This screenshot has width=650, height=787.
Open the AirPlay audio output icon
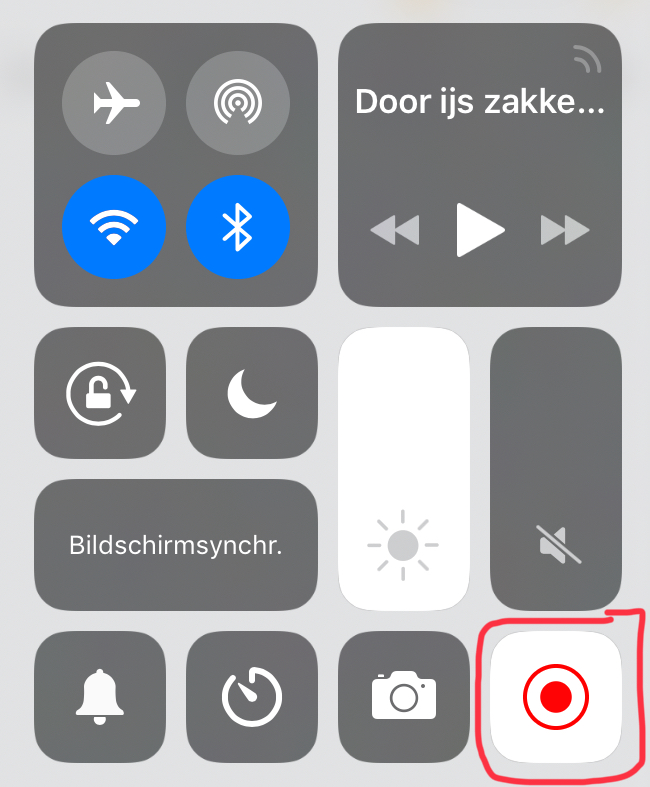click(x=587, y=61)
